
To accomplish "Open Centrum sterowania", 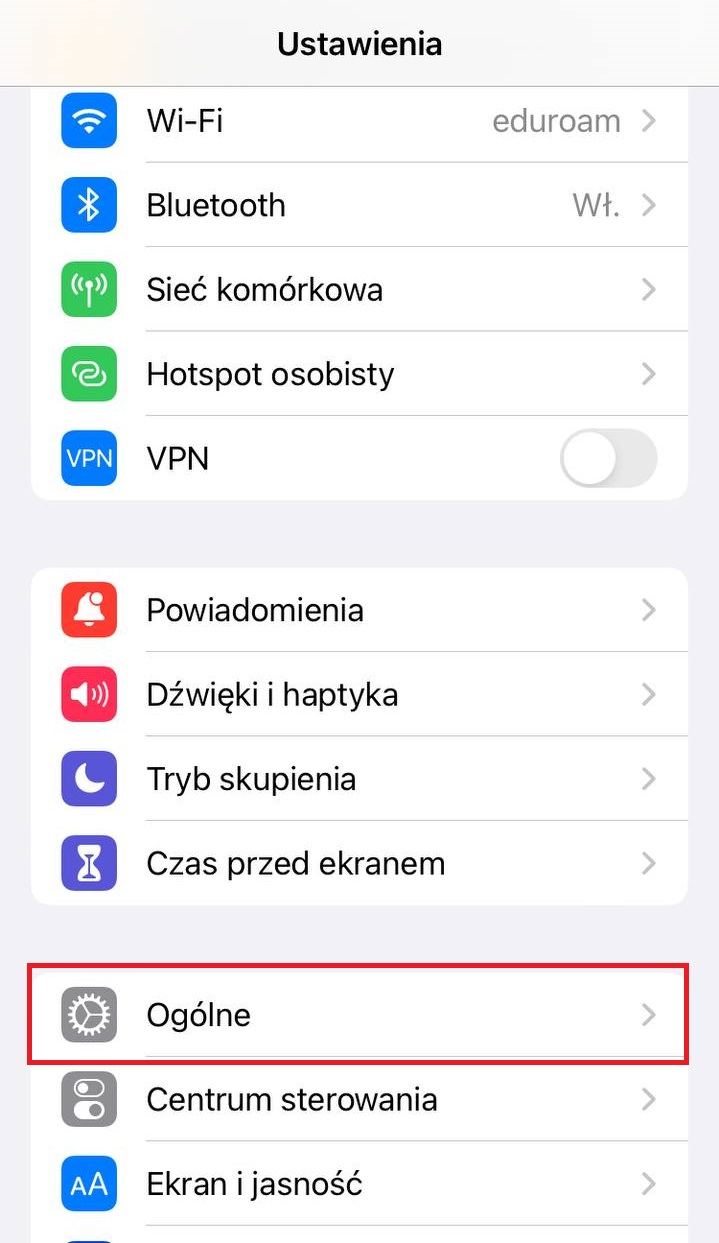I will click(x=360, y=1100).
